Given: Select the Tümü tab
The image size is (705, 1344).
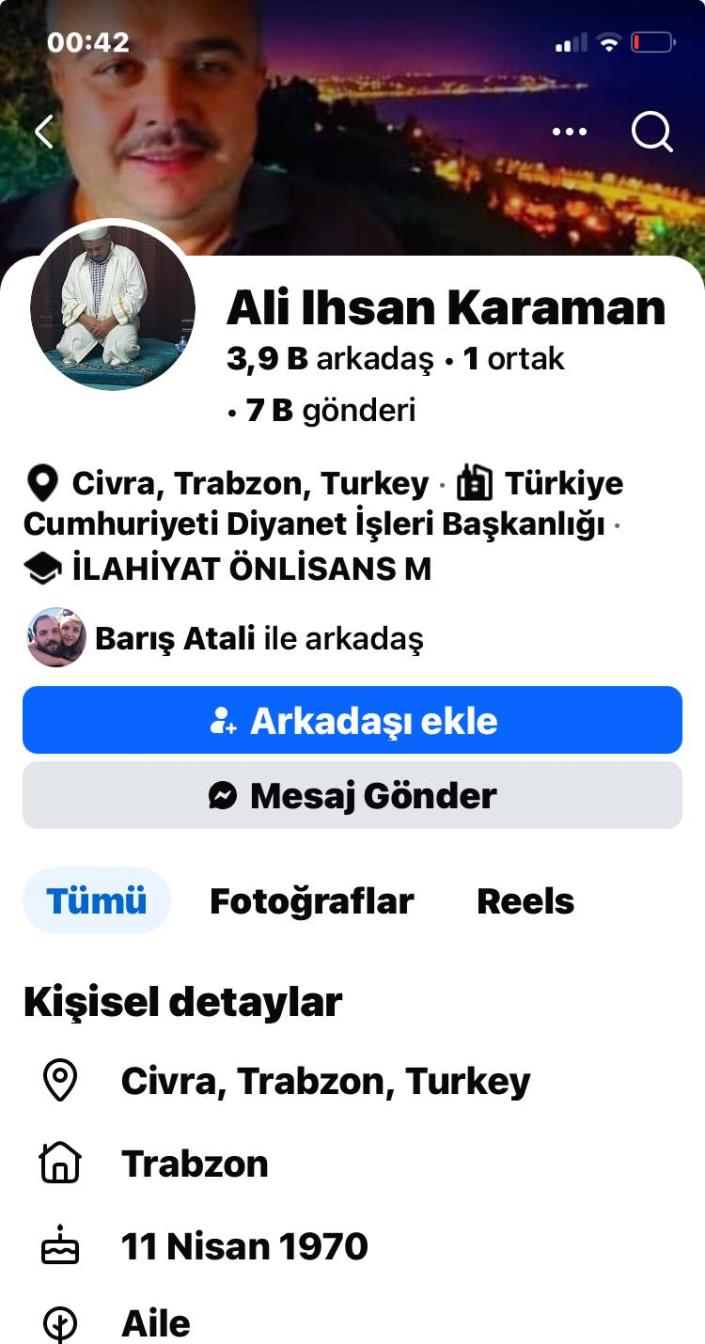Looking at the screenshot, I should click(96, 901).
